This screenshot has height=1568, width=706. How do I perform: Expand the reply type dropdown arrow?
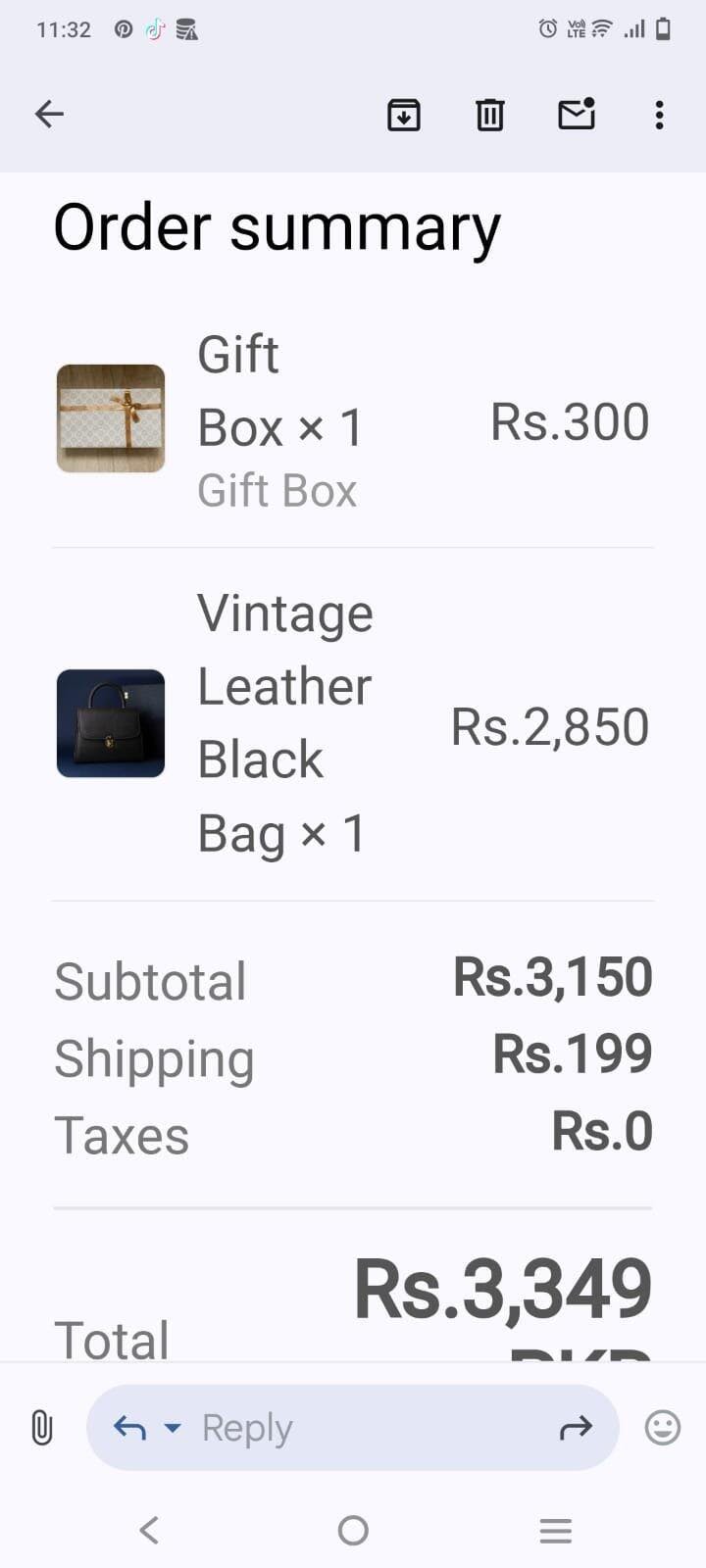point(173,1428)
